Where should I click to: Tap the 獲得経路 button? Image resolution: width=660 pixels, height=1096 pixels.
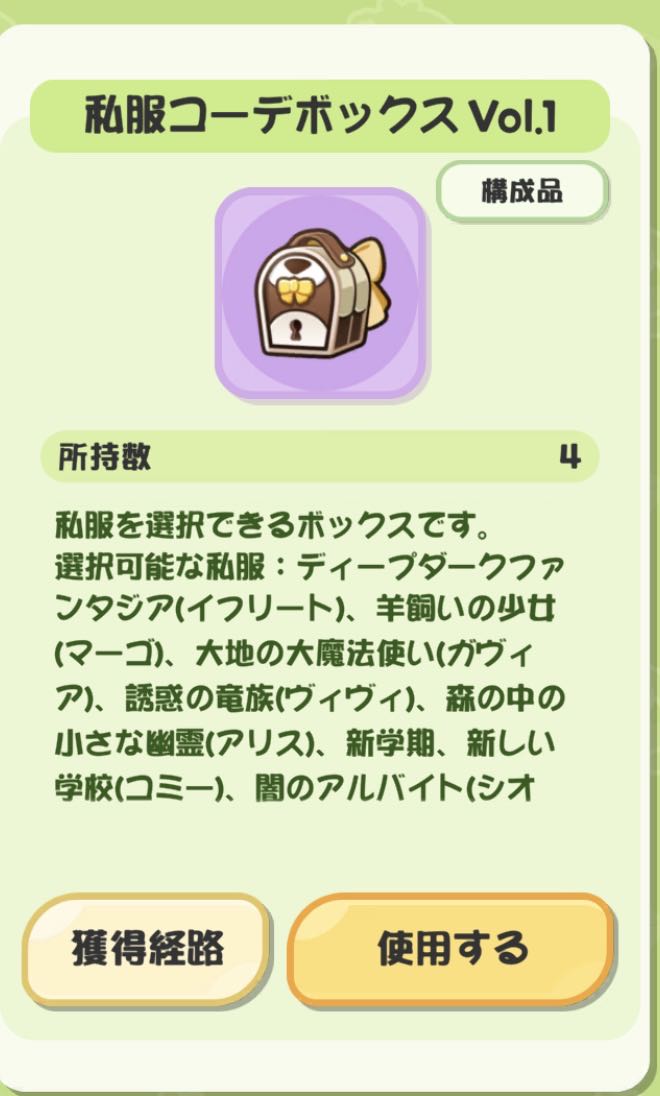(x=147, y=949)
